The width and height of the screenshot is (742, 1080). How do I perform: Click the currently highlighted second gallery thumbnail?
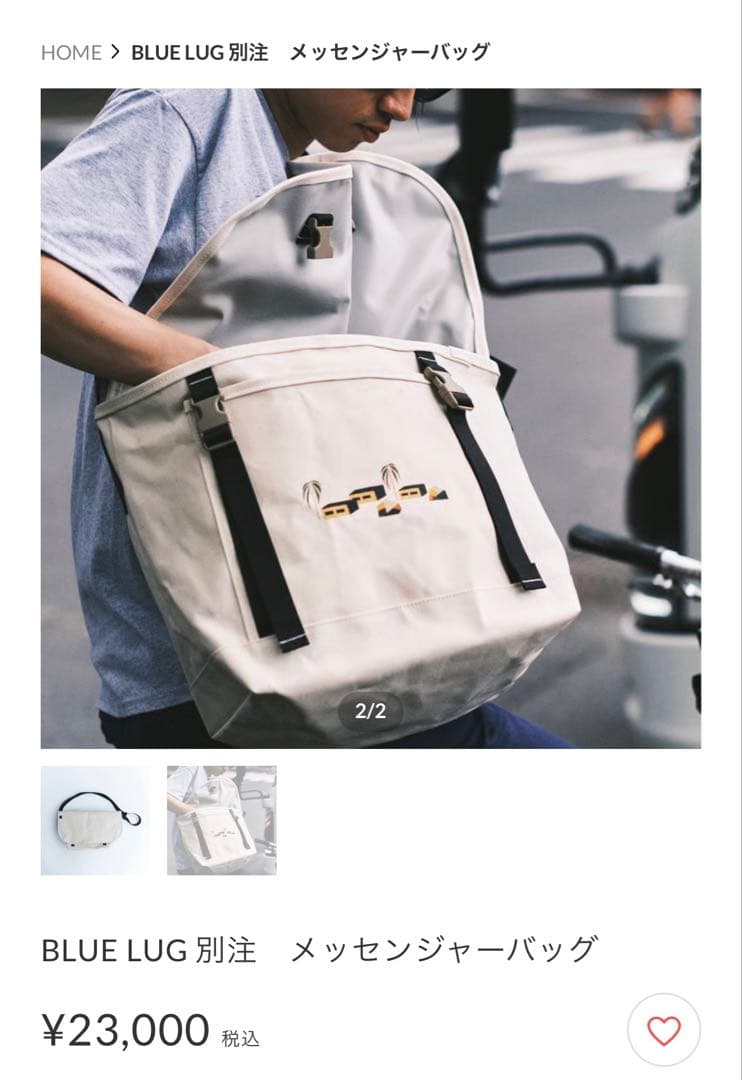click(218, 818)
